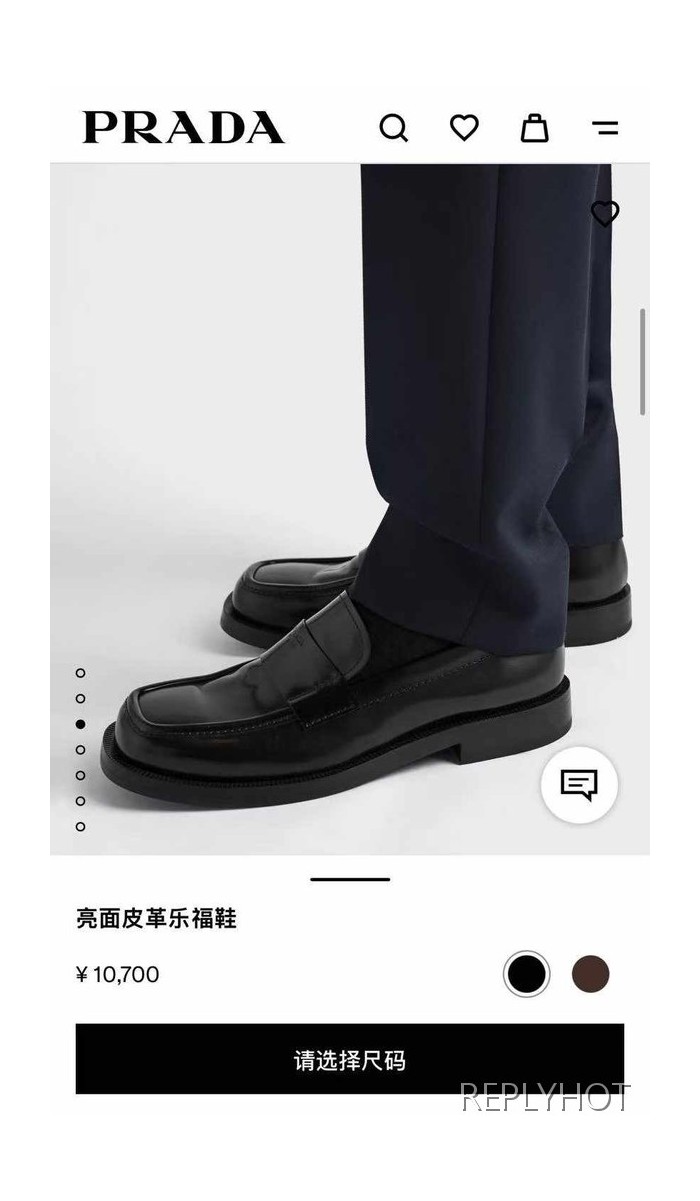Select the black color swatch
Image resolution: width=700 pixels, height=1201 pixels.
tap(527, 973)
